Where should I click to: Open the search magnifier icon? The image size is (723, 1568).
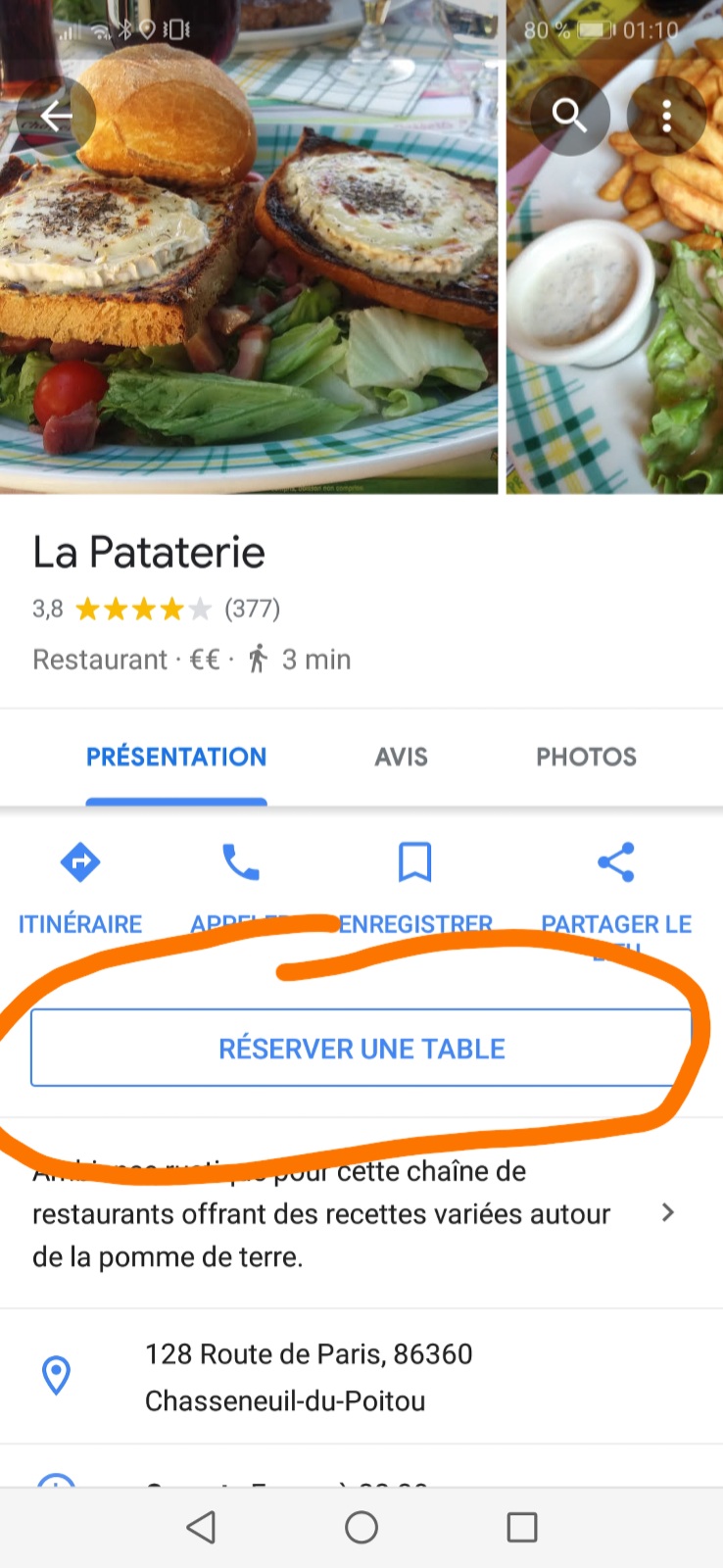point(569,116)
